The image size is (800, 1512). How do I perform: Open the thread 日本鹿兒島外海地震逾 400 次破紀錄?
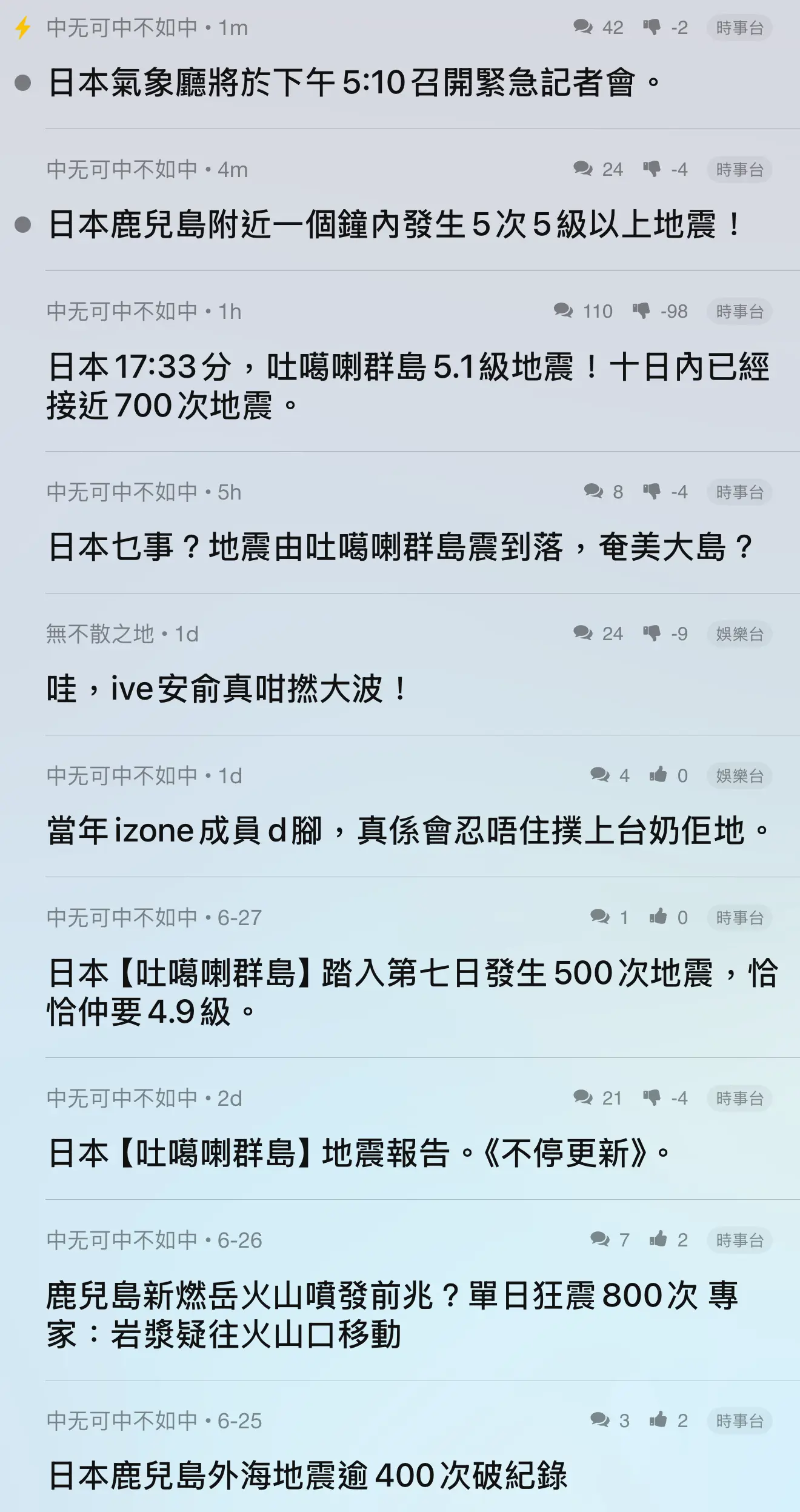[308, 1476]
